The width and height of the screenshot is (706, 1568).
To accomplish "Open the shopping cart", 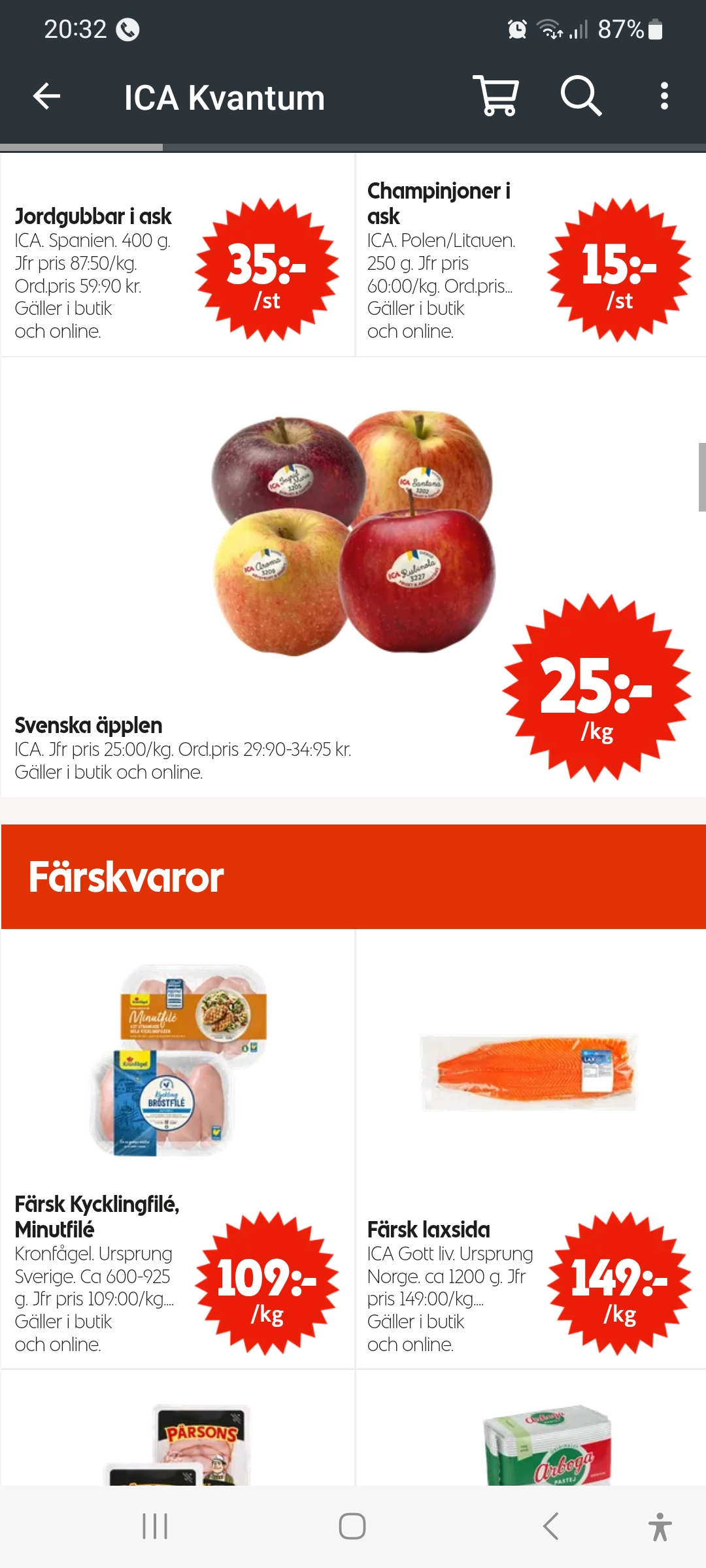I will click(497, 96).
